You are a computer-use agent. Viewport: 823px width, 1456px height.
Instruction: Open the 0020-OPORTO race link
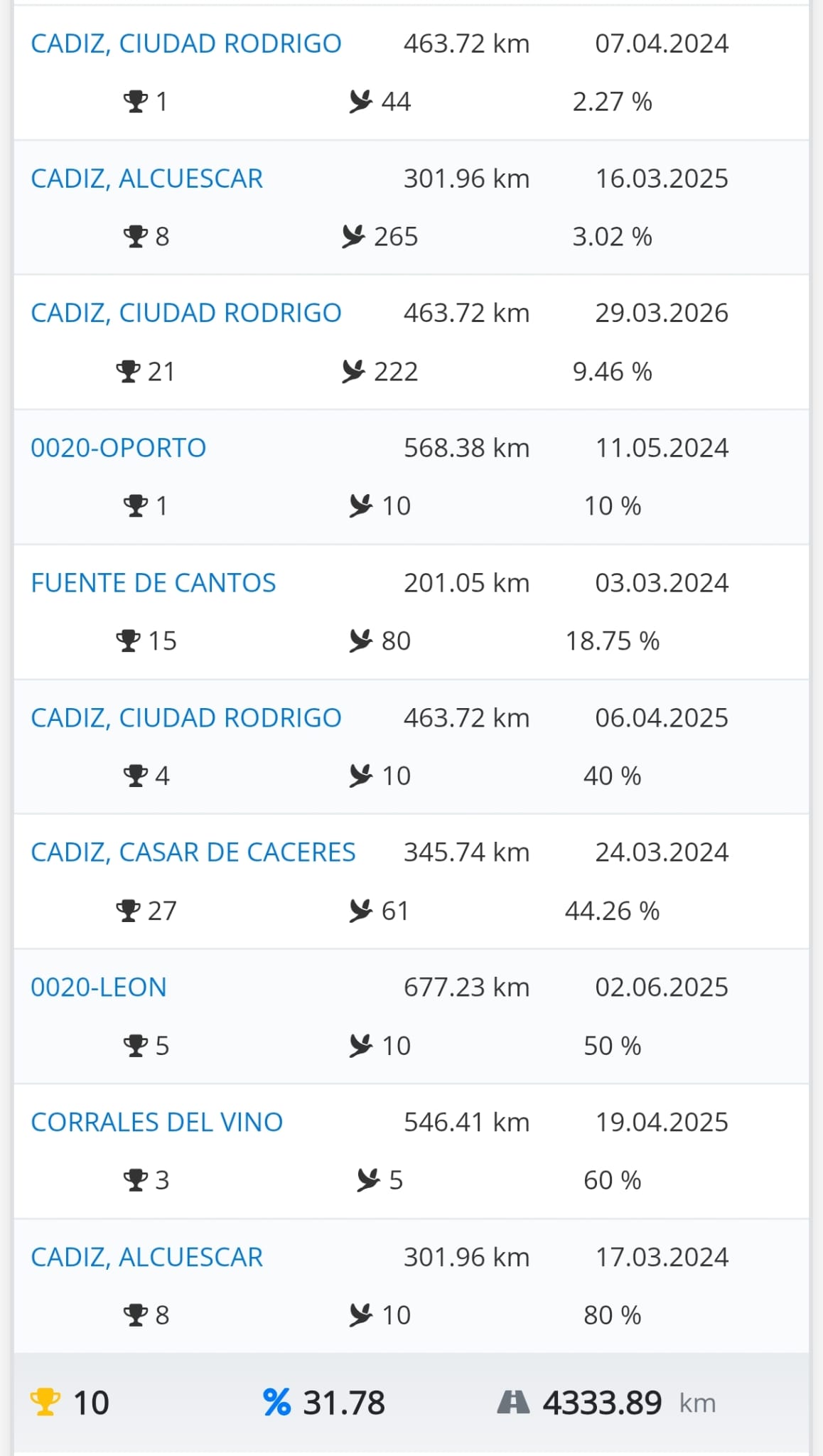118,449
